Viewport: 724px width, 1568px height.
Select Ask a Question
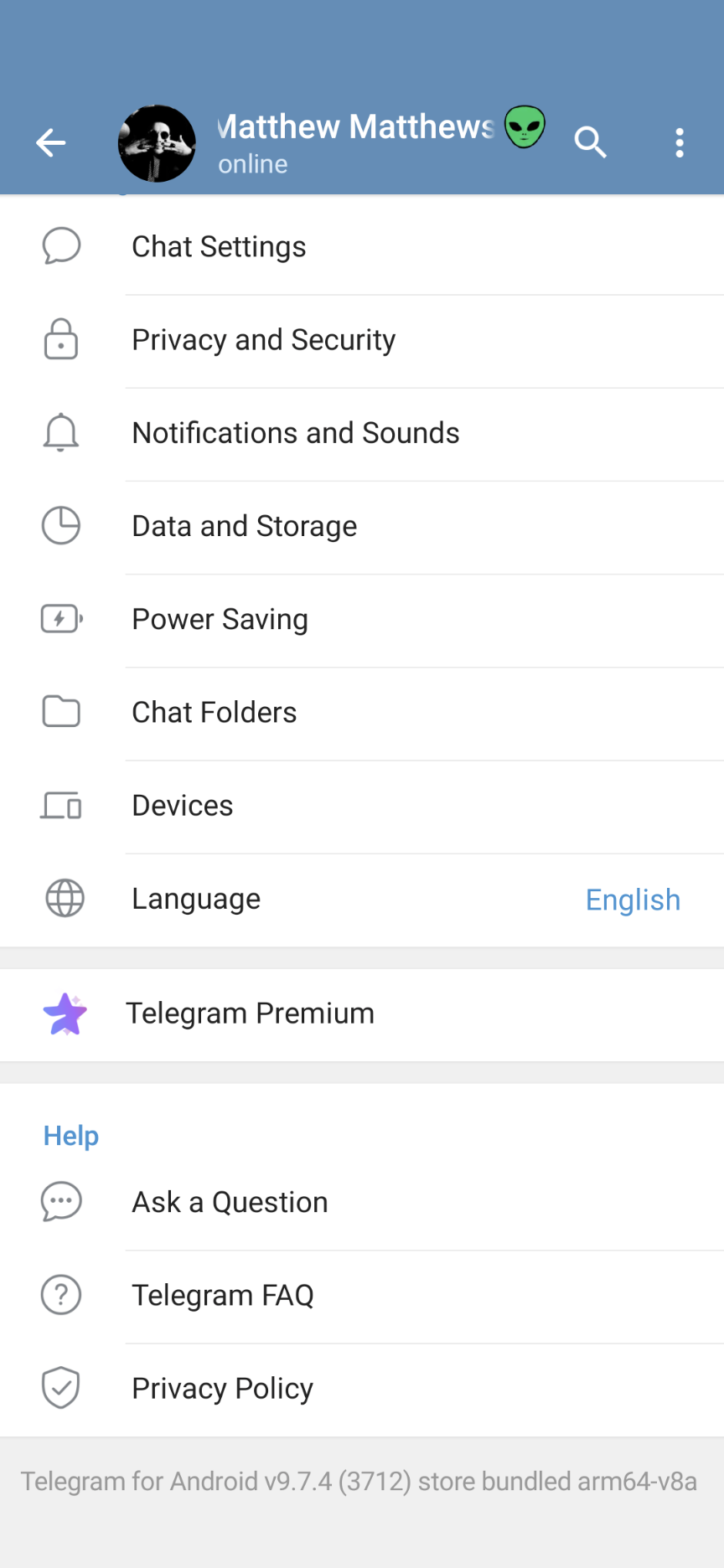(230, 1202)
